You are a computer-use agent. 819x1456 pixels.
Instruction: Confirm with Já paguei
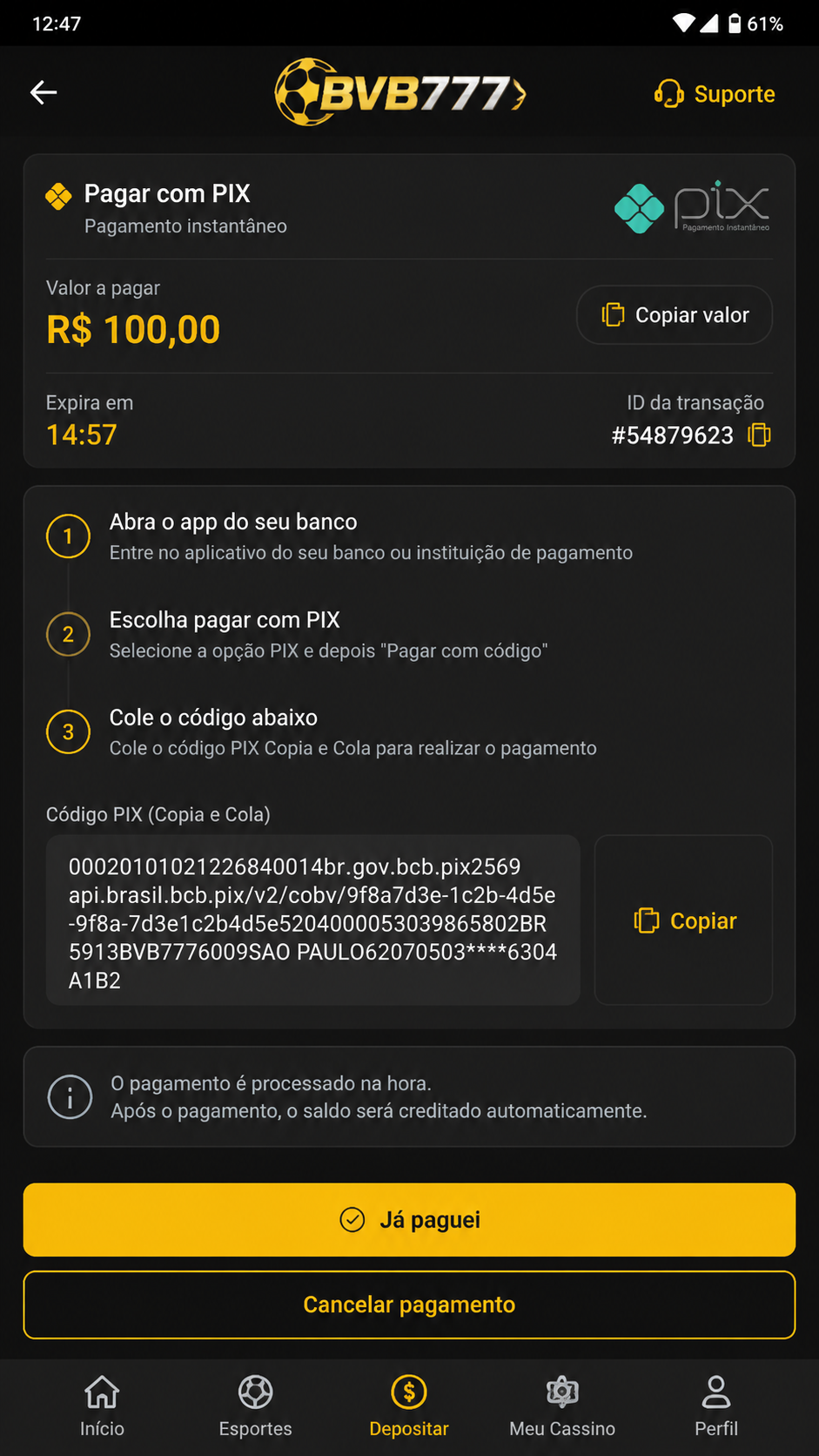(x=409, y=1220)
